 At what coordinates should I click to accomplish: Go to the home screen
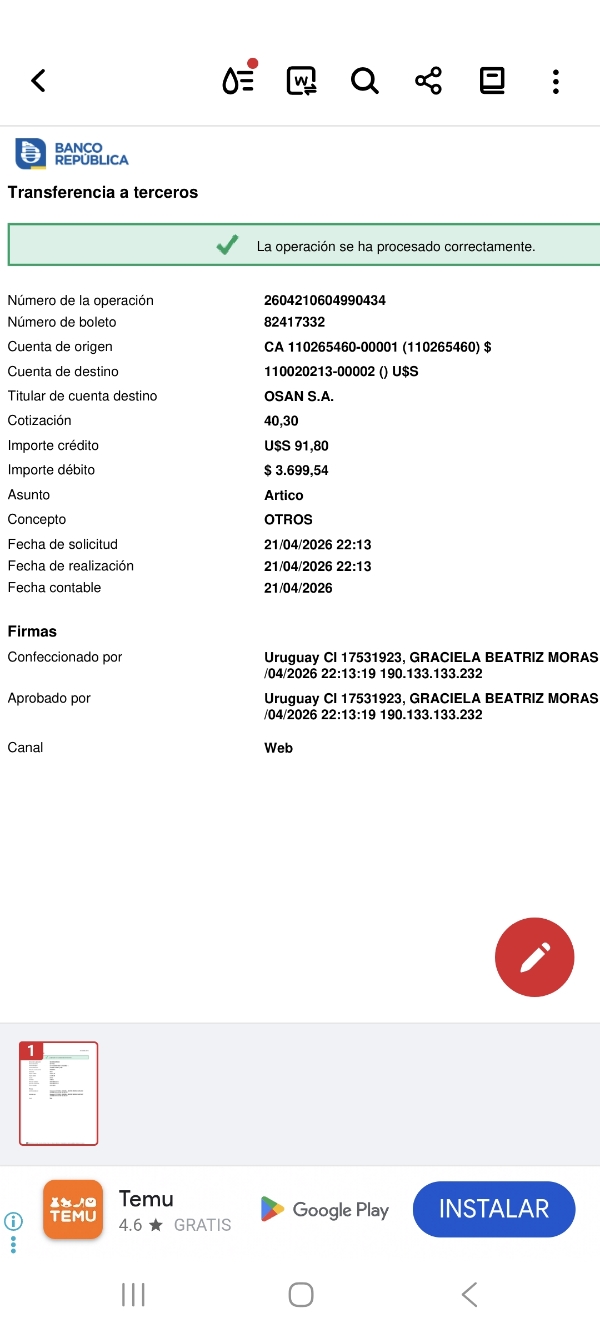tap(300, 1295)
